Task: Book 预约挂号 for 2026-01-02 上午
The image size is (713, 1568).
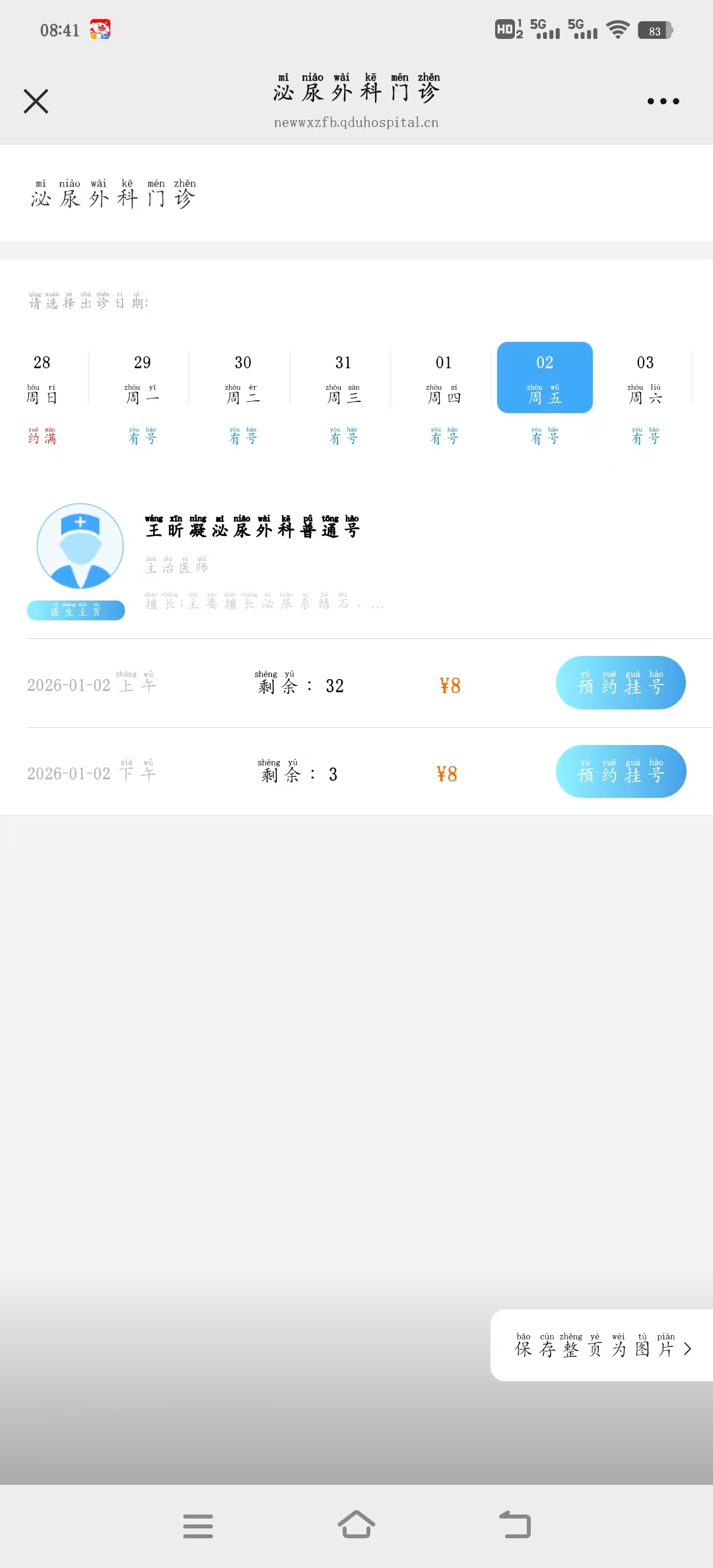Action: click(621, 683)
